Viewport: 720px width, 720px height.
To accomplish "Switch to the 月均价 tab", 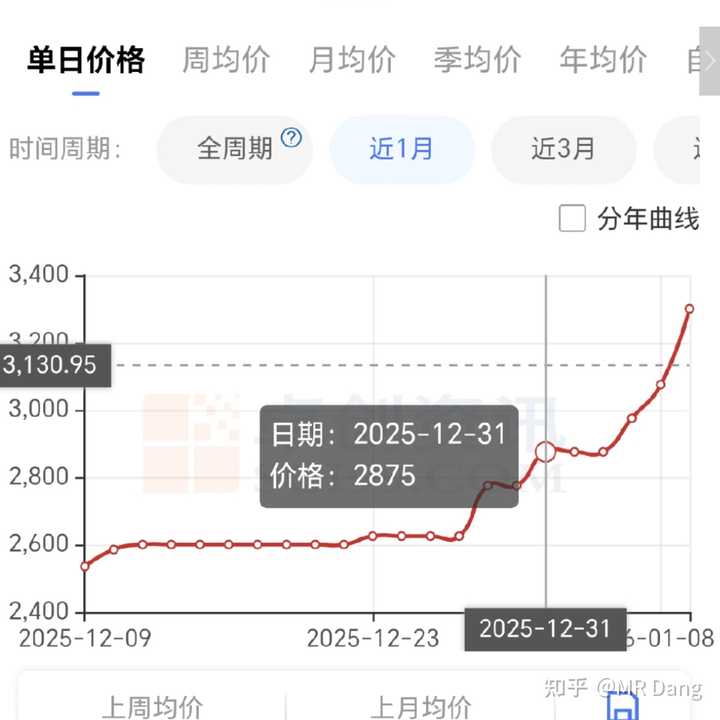I will click(351, 60).
